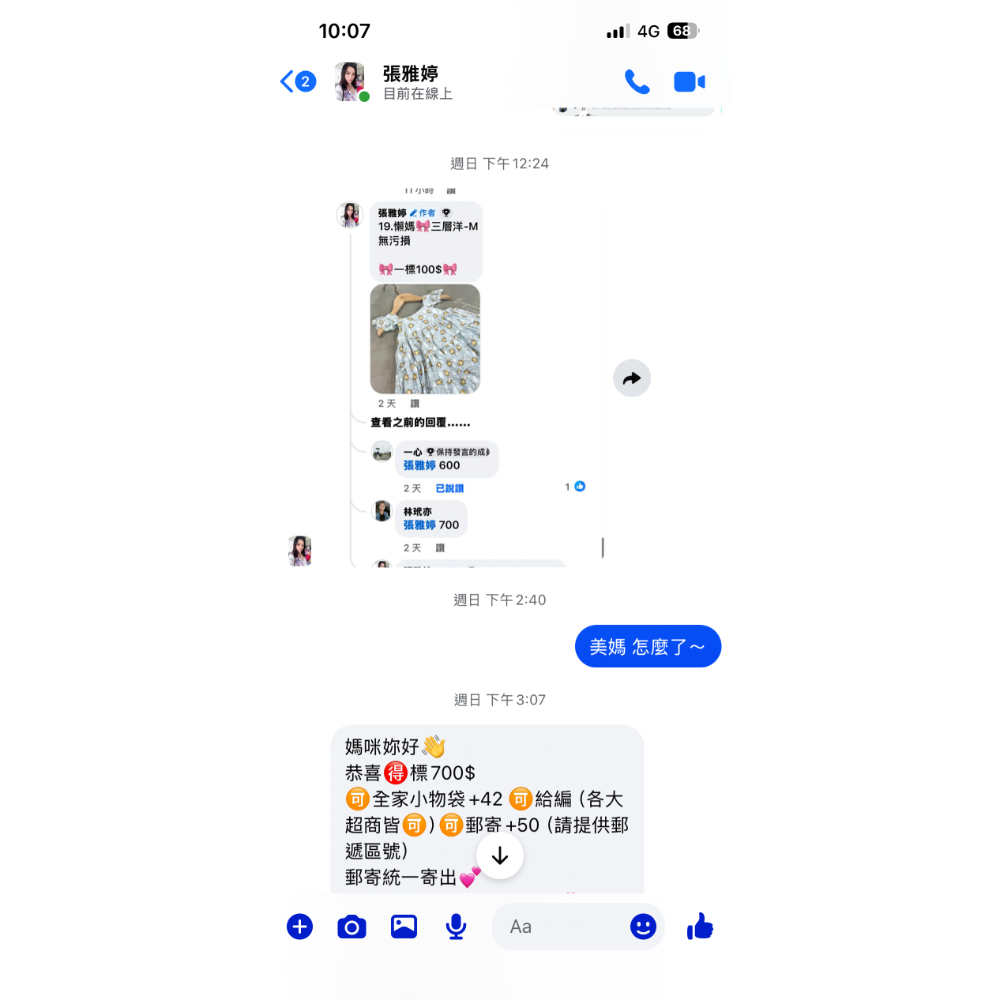Open the camera to take a photo
Screen dimensions: 1000x1000
click(351, 927)
